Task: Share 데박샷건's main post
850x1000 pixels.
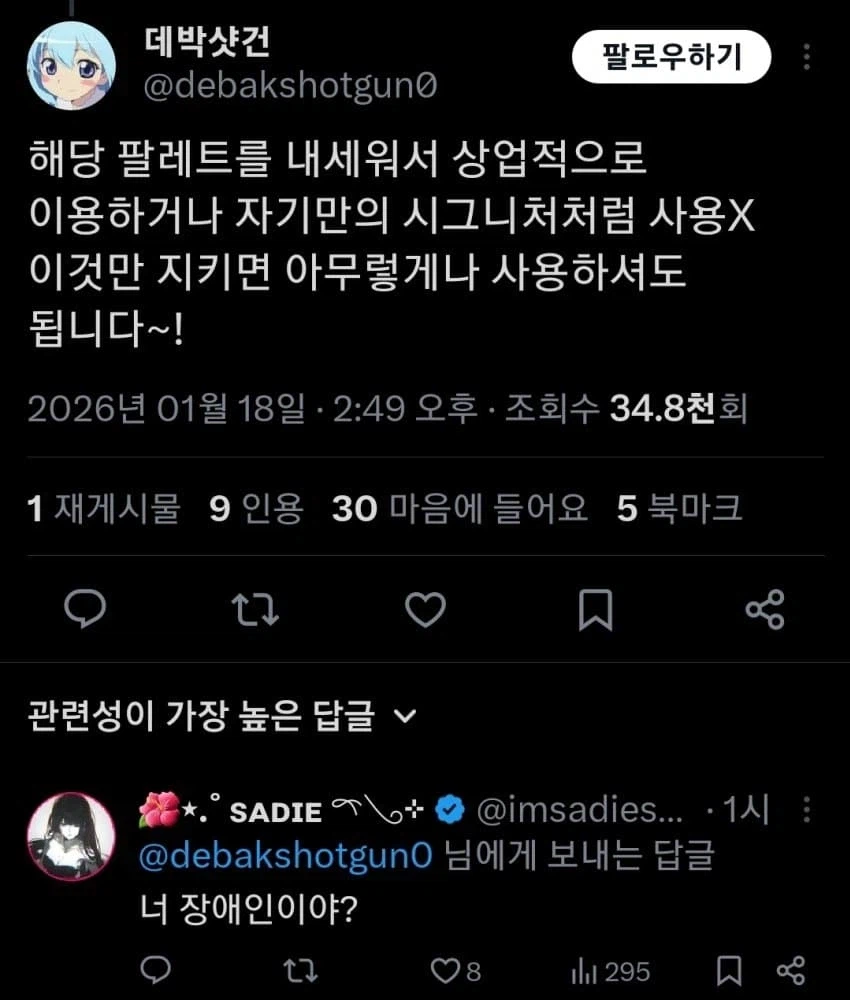Action: click(x=766, y=609)
